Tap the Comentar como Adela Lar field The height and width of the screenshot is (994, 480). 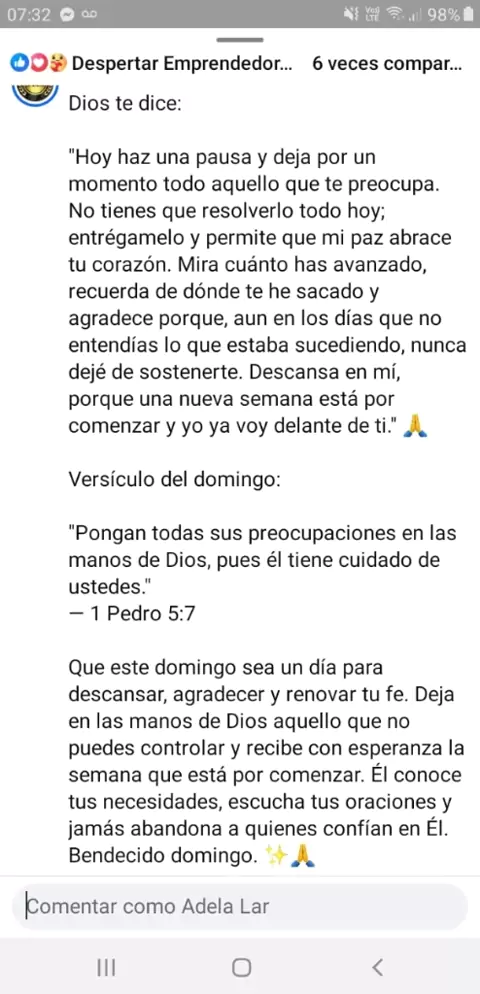pos(240,907)
